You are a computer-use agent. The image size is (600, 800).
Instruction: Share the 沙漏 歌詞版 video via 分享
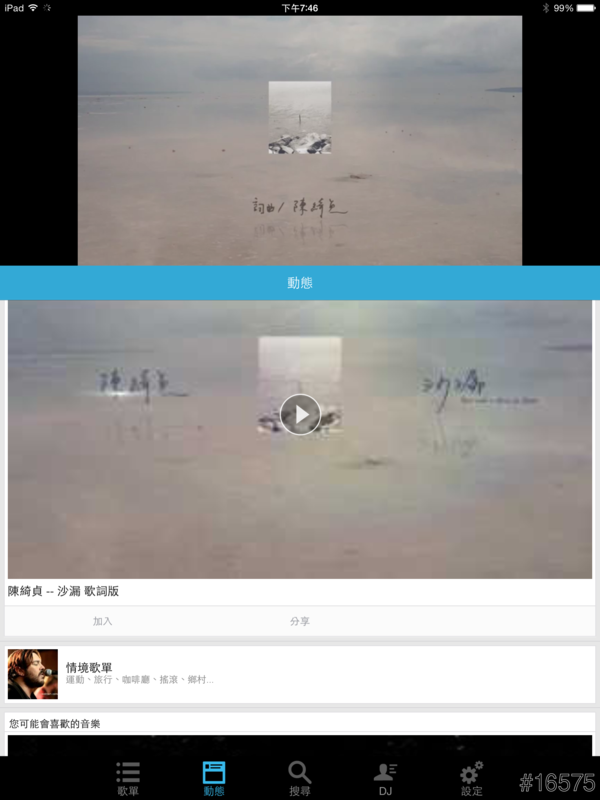coord(300,621)
